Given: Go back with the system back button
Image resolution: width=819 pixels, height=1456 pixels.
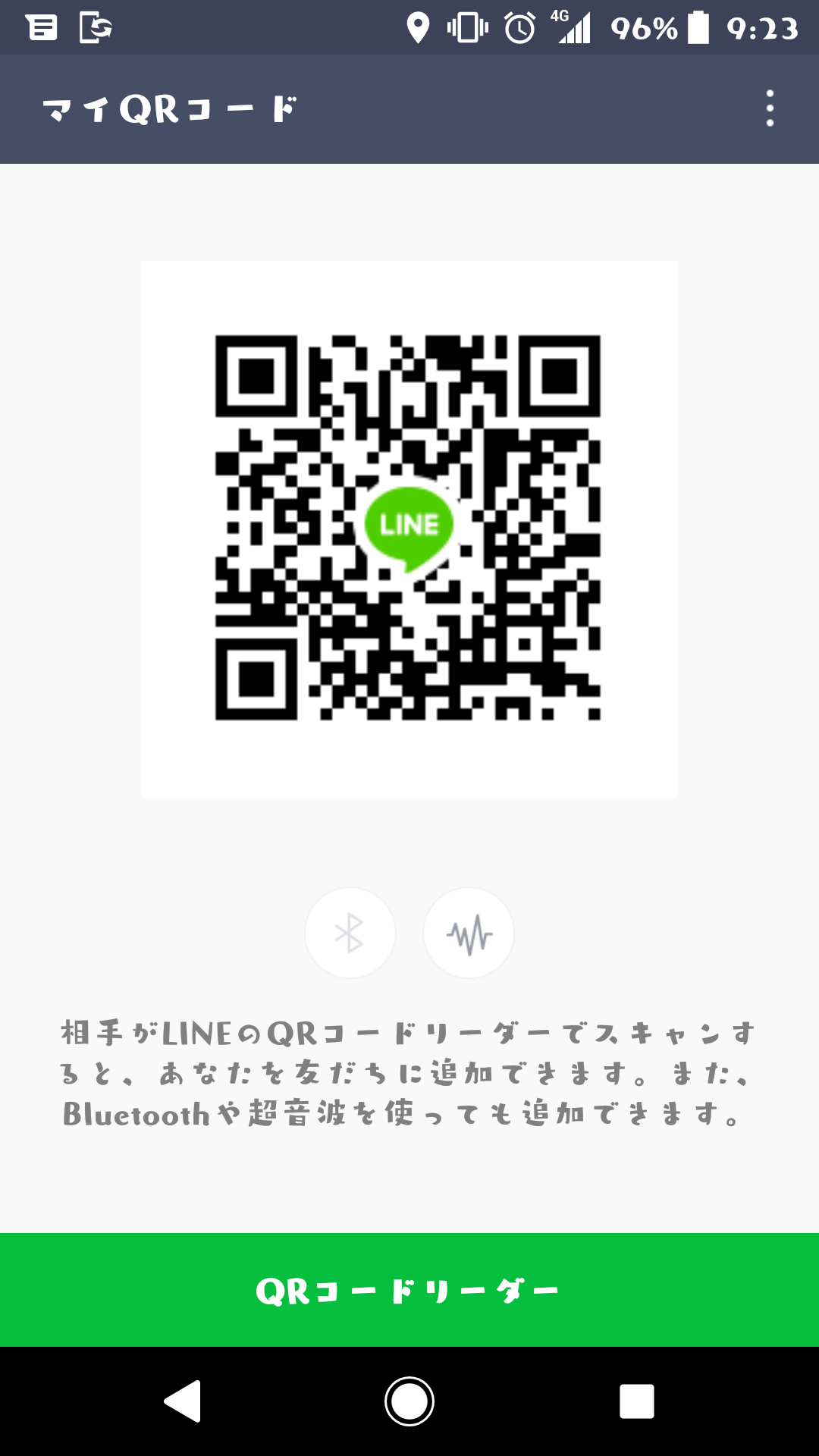Looking at the screenshot, I should [x=183, y=1401].
